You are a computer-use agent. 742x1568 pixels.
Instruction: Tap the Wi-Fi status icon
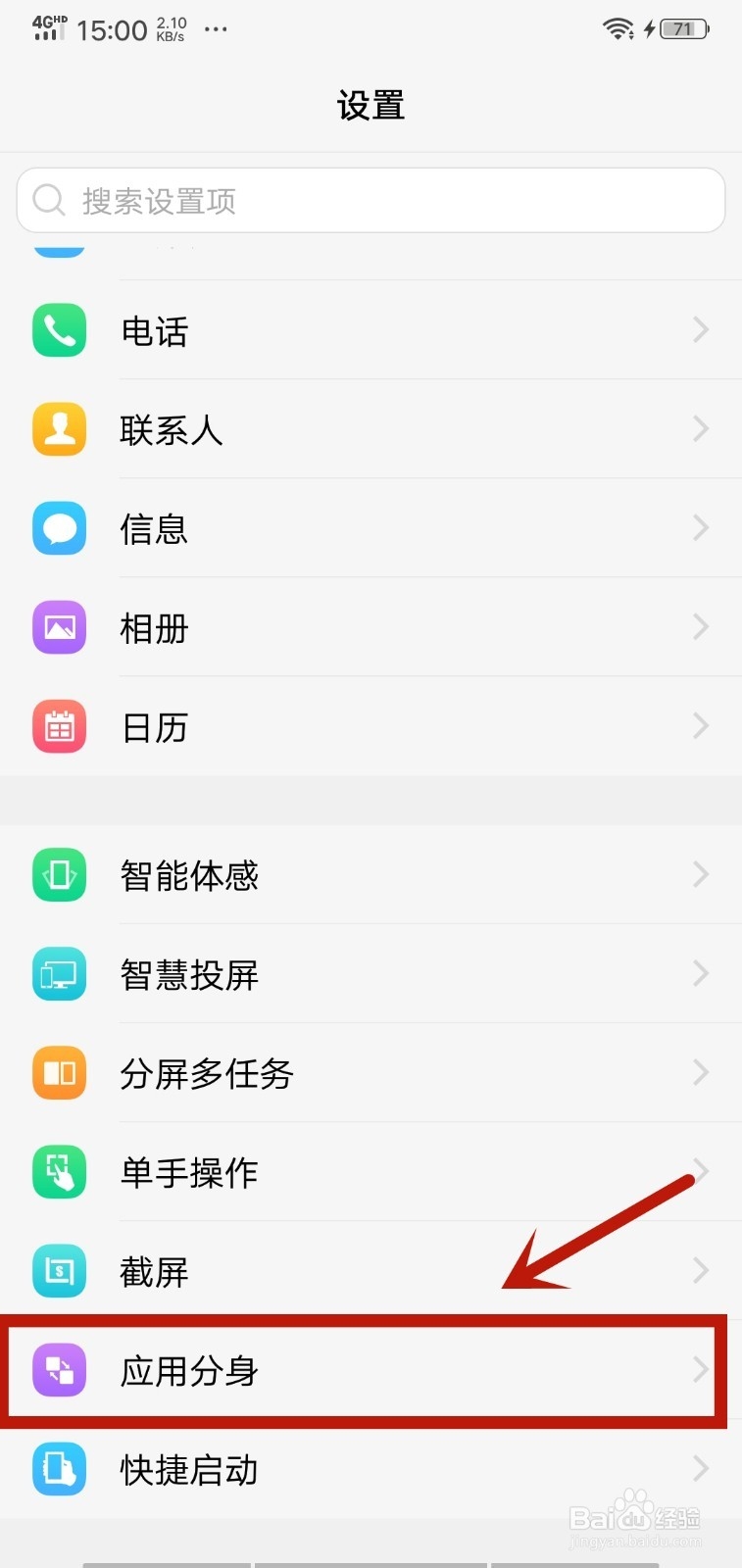(x=618, y=28)
